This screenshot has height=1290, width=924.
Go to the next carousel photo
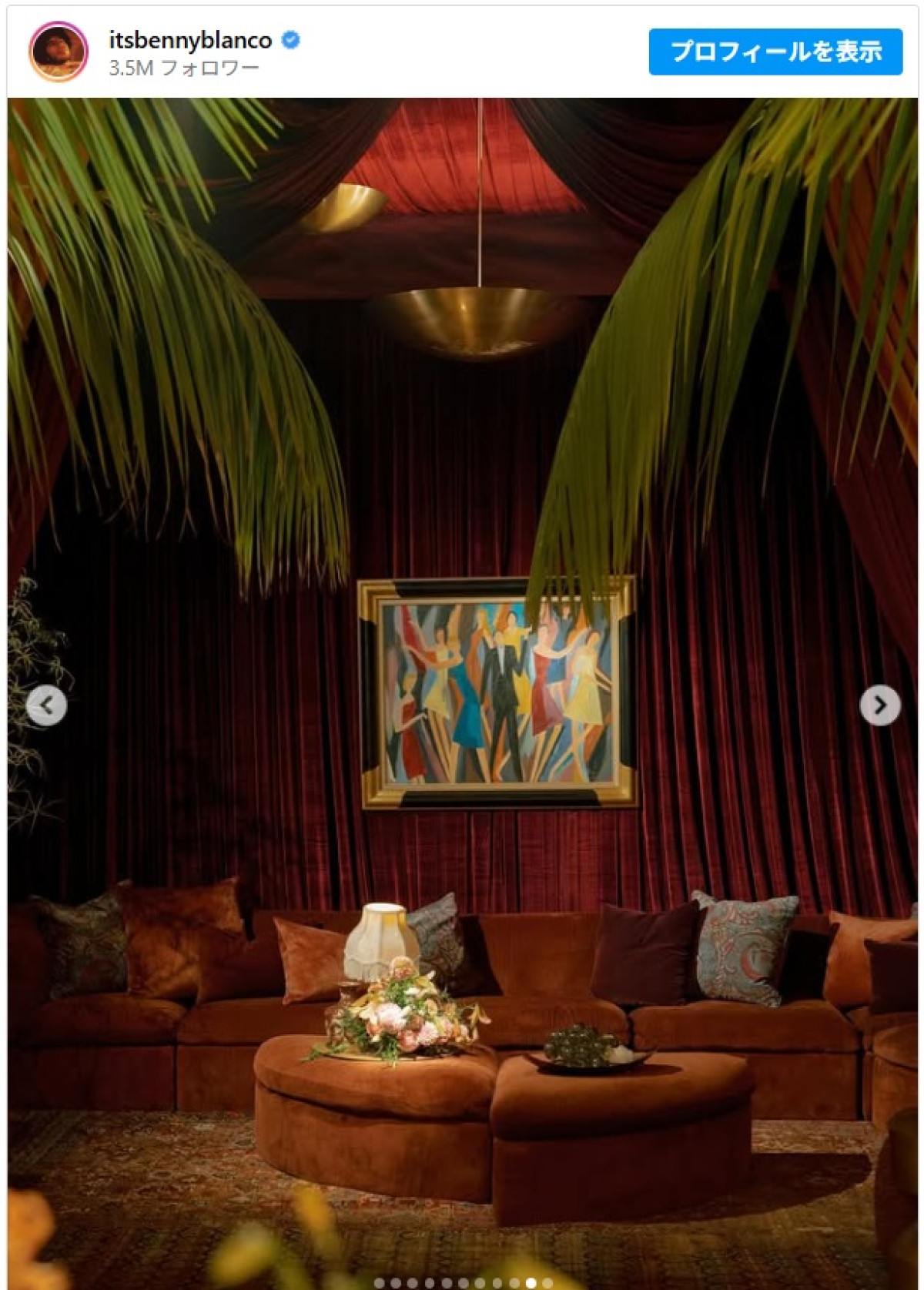click(879, 705)
